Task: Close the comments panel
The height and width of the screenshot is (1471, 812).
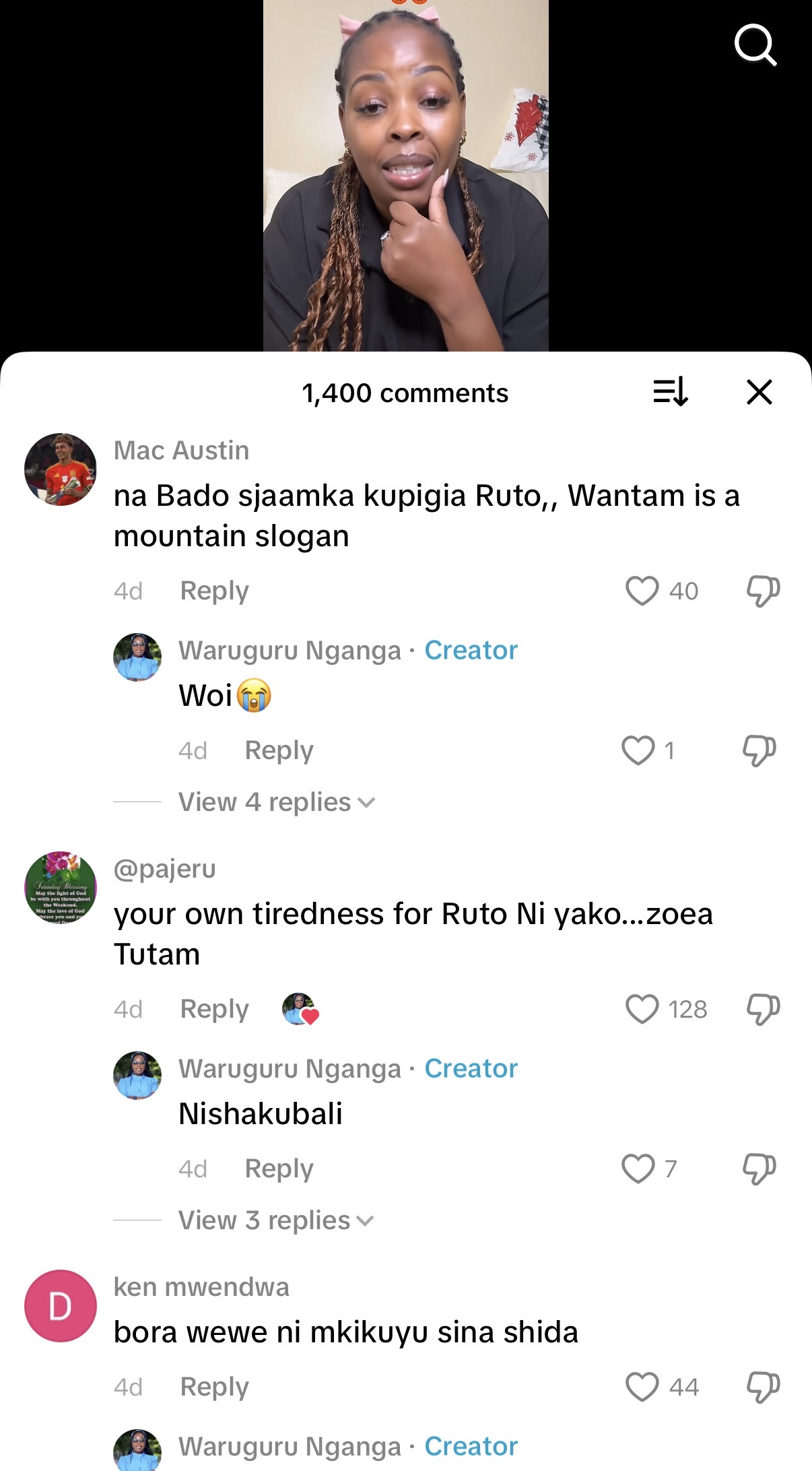Action: [759, 391]
